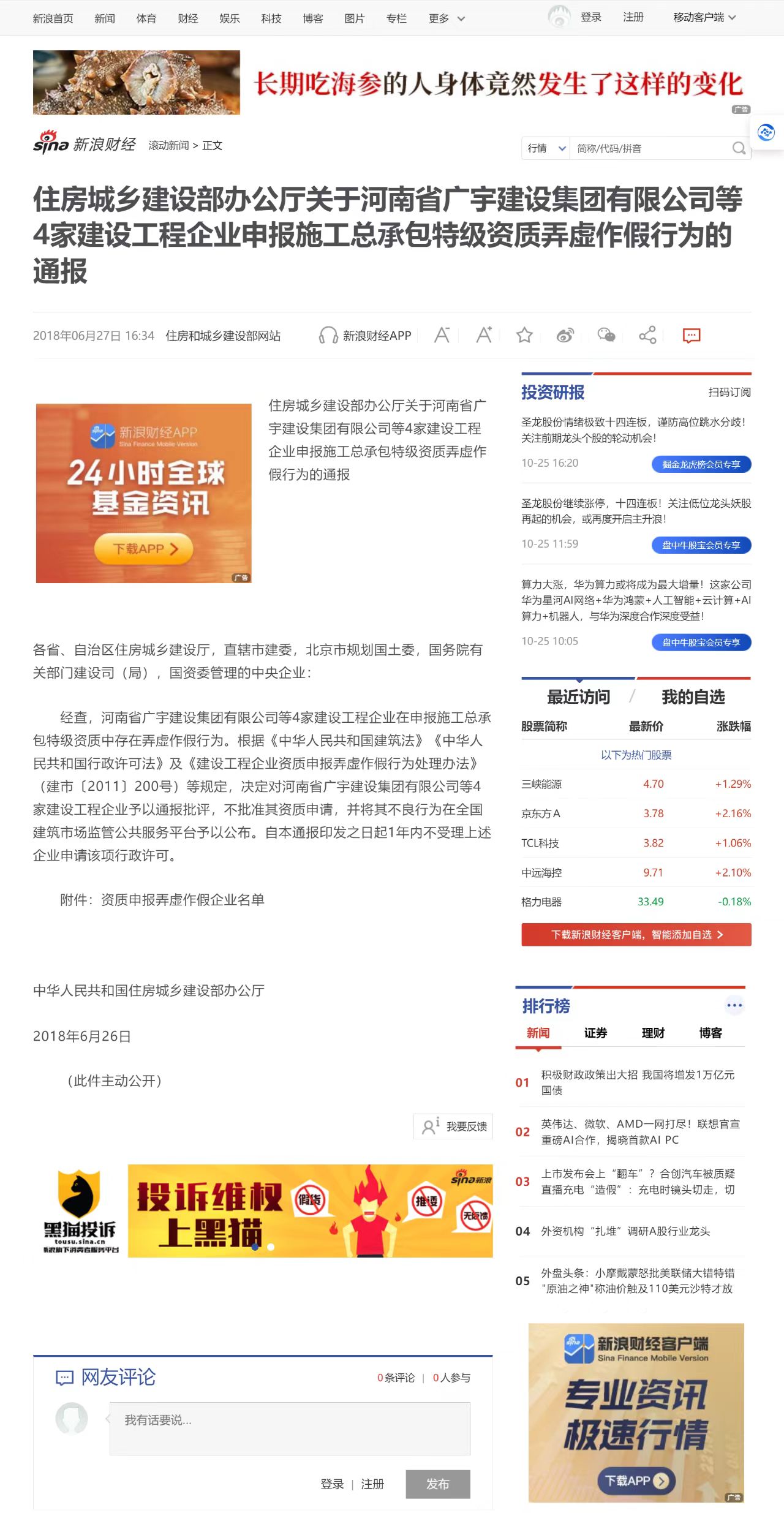The width and height of the screenshot is (784, 1513).
Task: Bookmark this article with the star icon
Action: 524,335
